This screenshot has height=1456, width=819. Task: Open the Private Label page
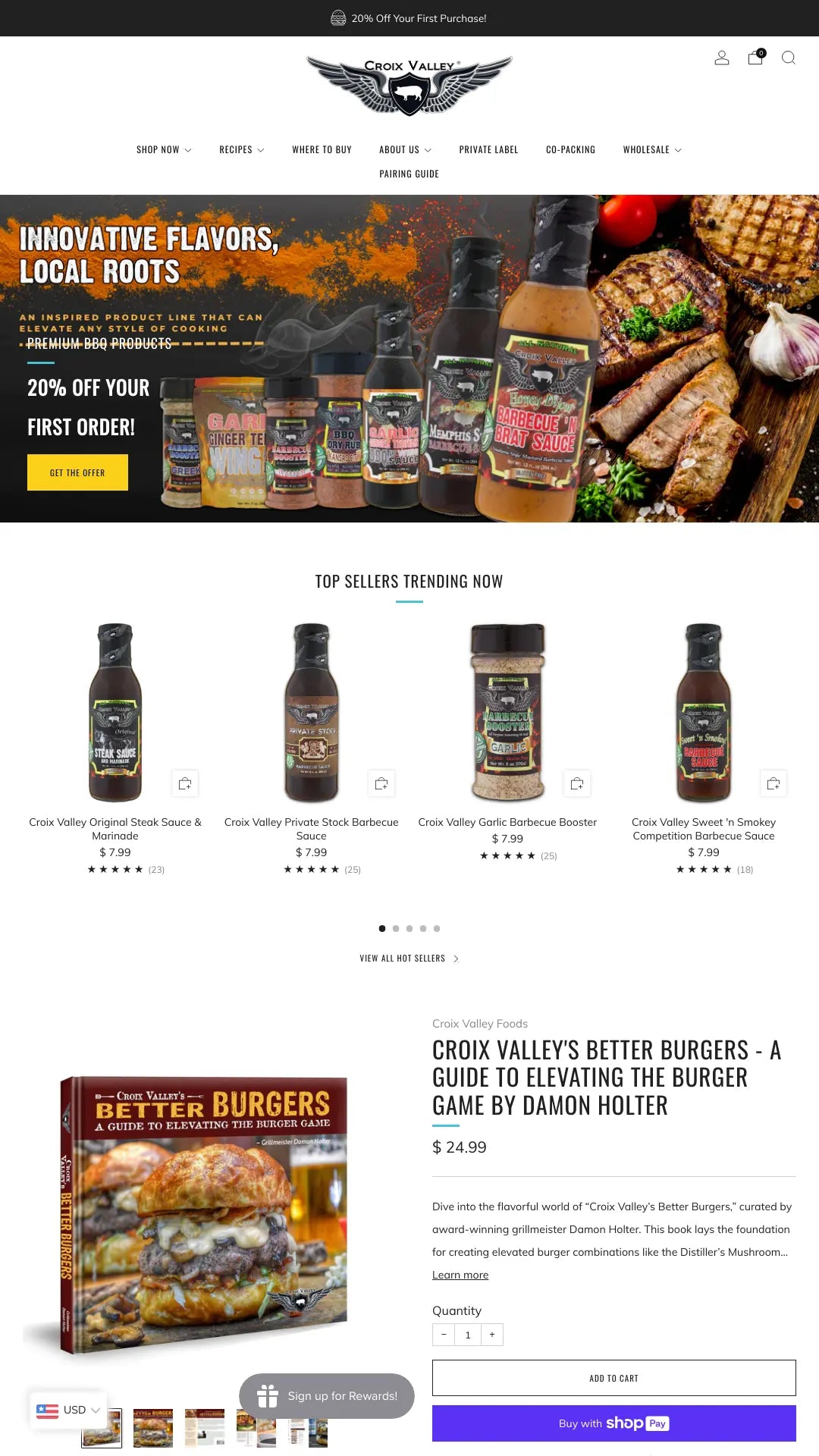tap(488, 149)
